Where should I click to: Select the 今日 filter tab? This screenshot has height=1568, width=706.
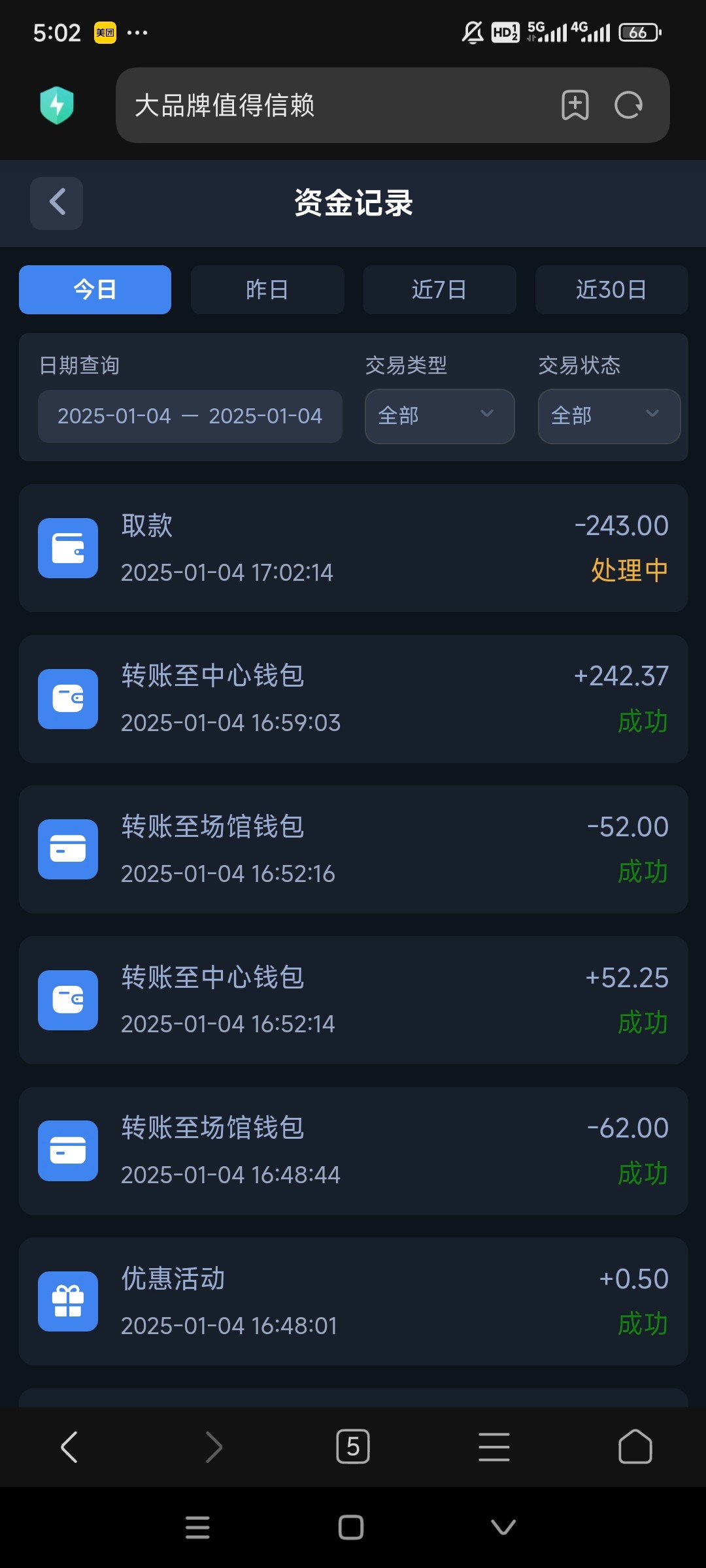(x=95, y=289)
